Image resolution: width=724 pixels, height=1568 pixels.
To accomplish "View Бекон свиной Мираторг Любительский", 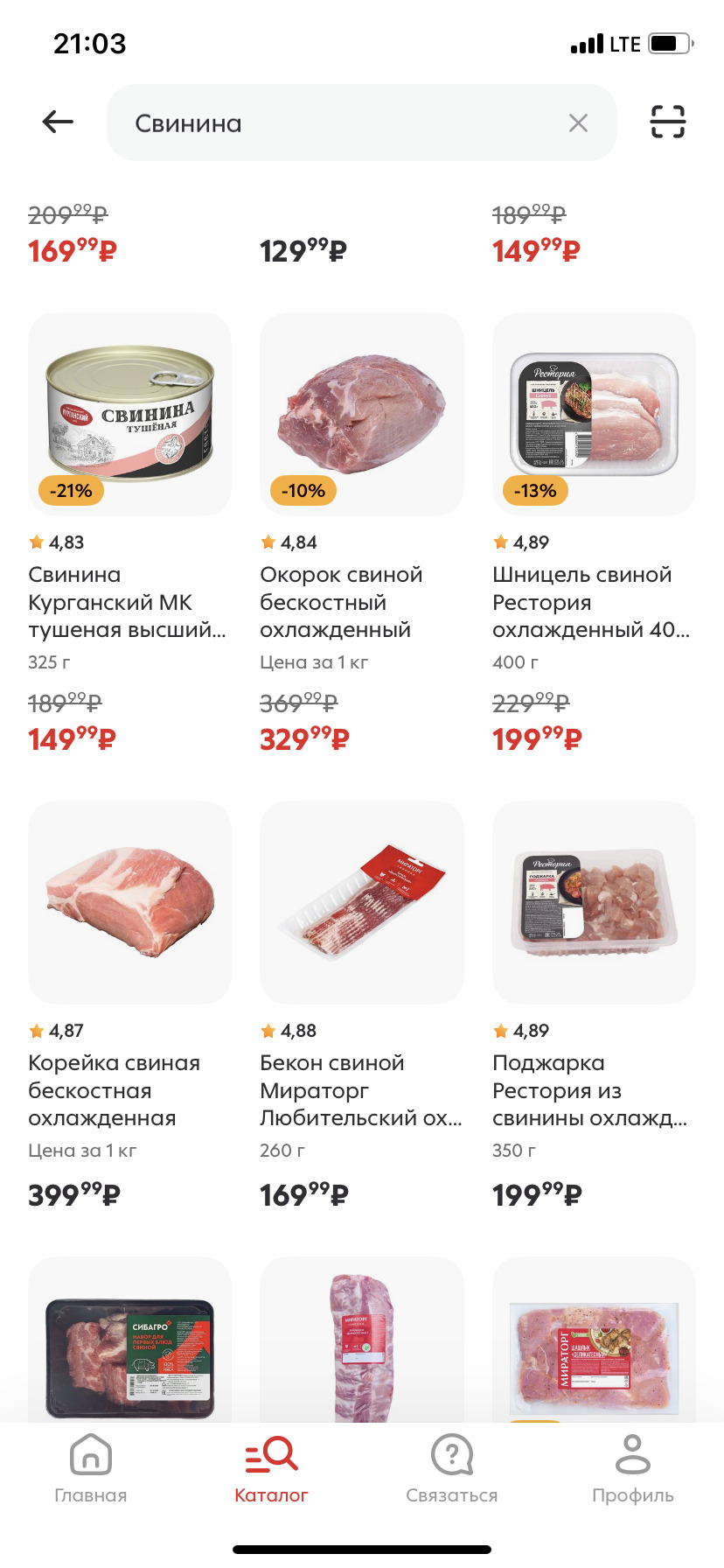I will (361, 903).
